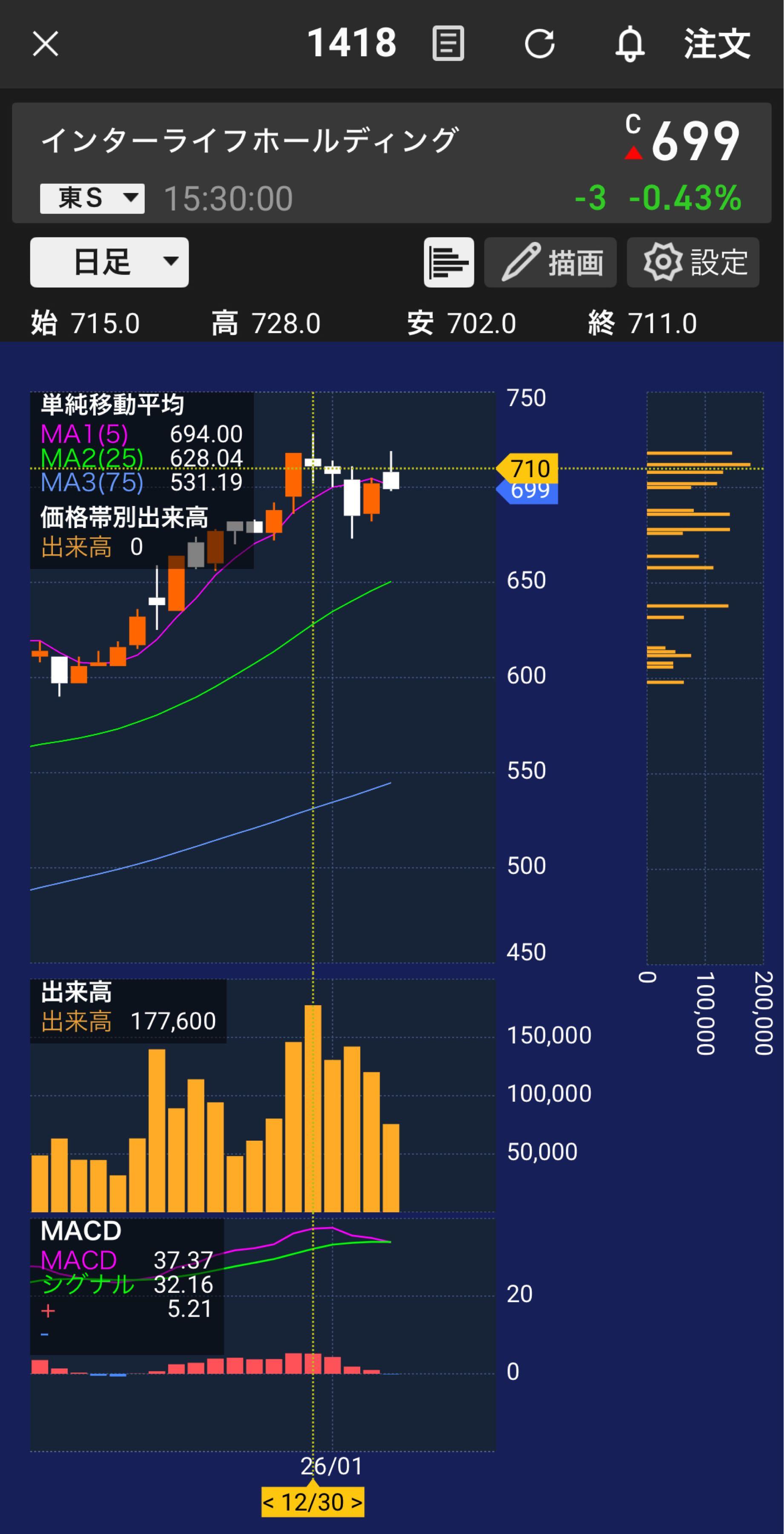Screen dimensions: 784x1534
Task: Refresh the chart data
Action: pos(539,44)
